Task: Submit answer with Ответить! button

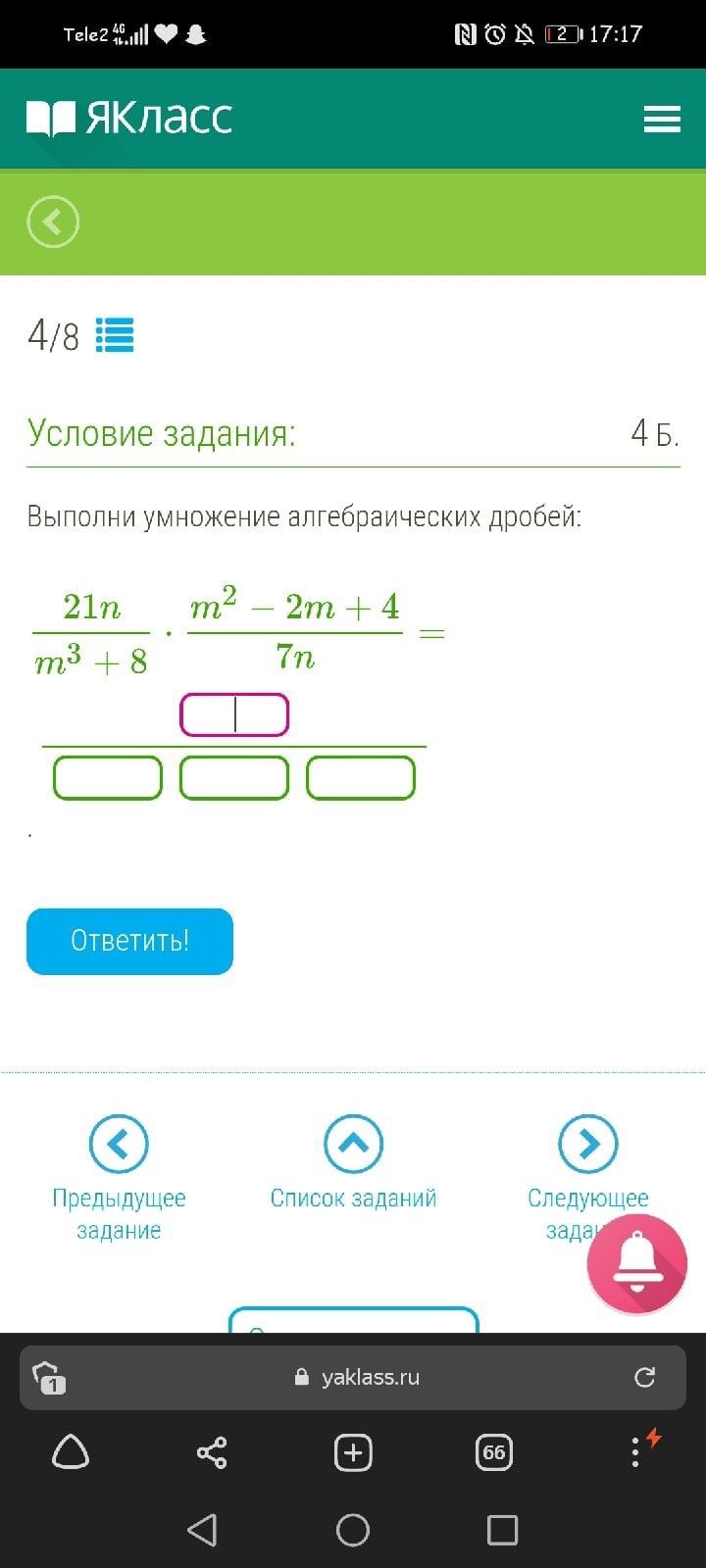Action: click(129, 942)
